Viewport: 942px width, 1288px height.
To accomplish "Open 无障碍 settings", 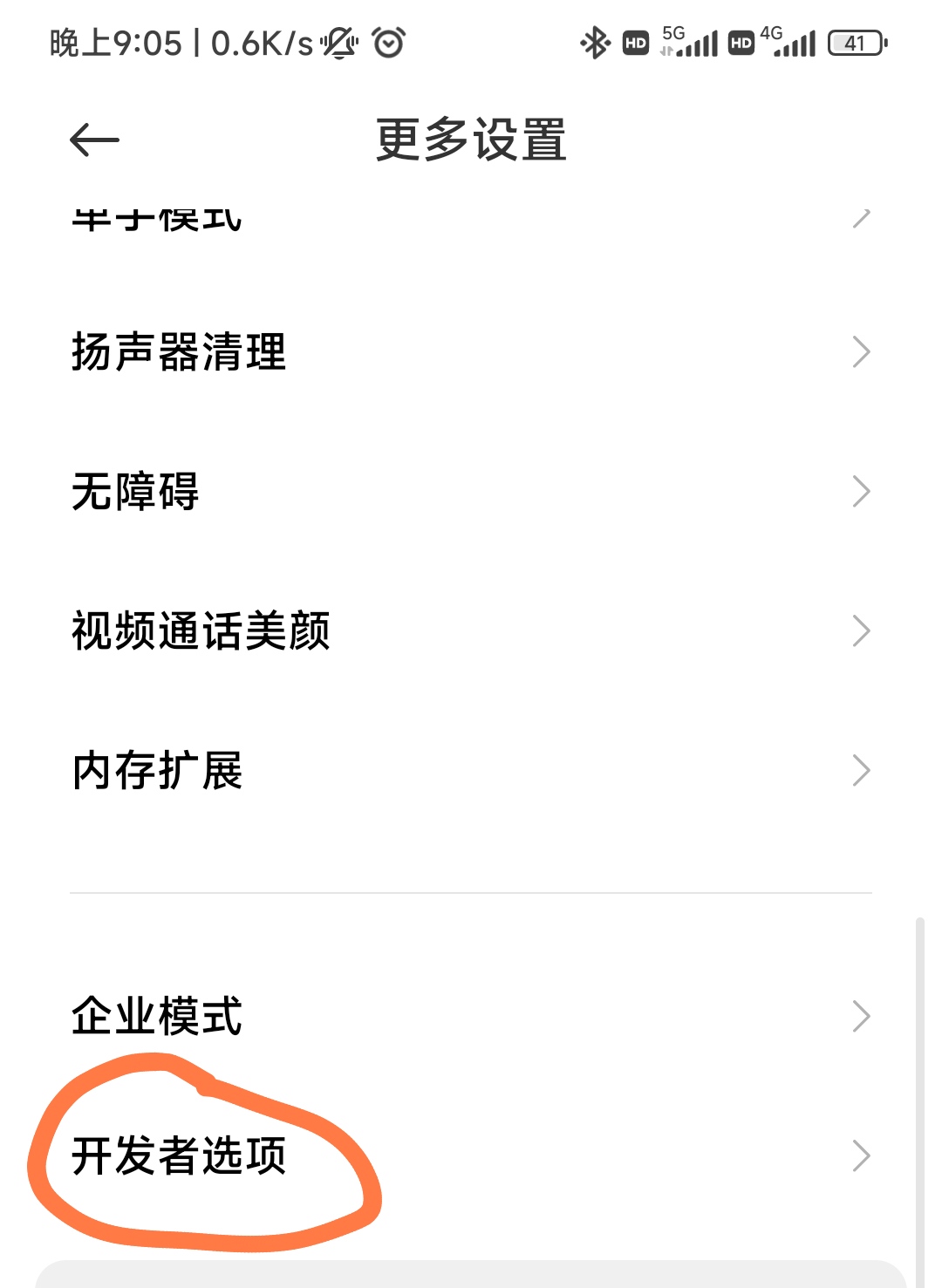I will click(x=135, y=492).
